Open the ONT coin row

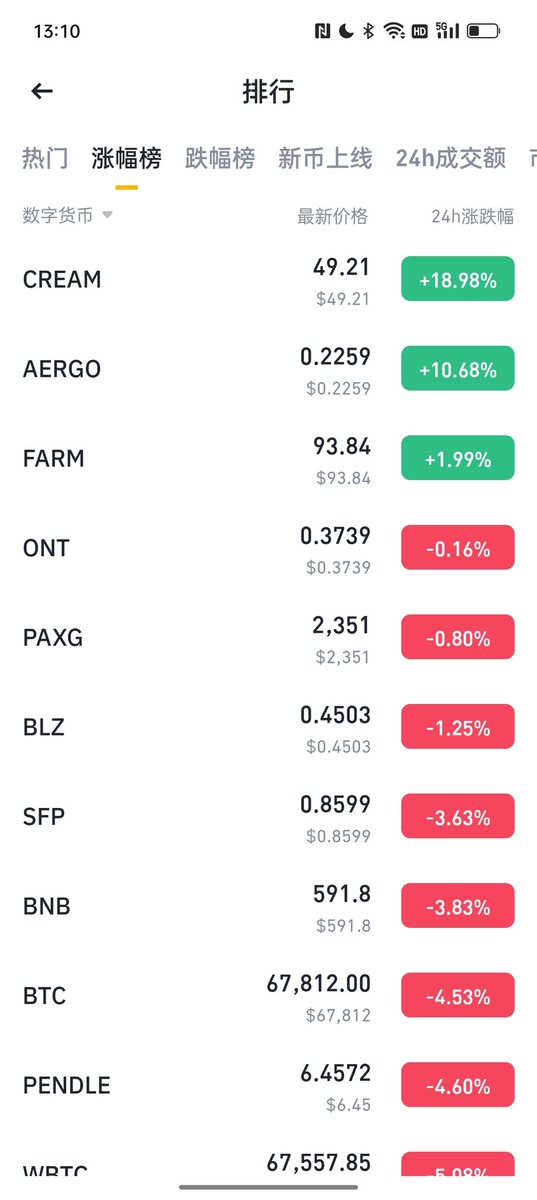click(268, 548)
